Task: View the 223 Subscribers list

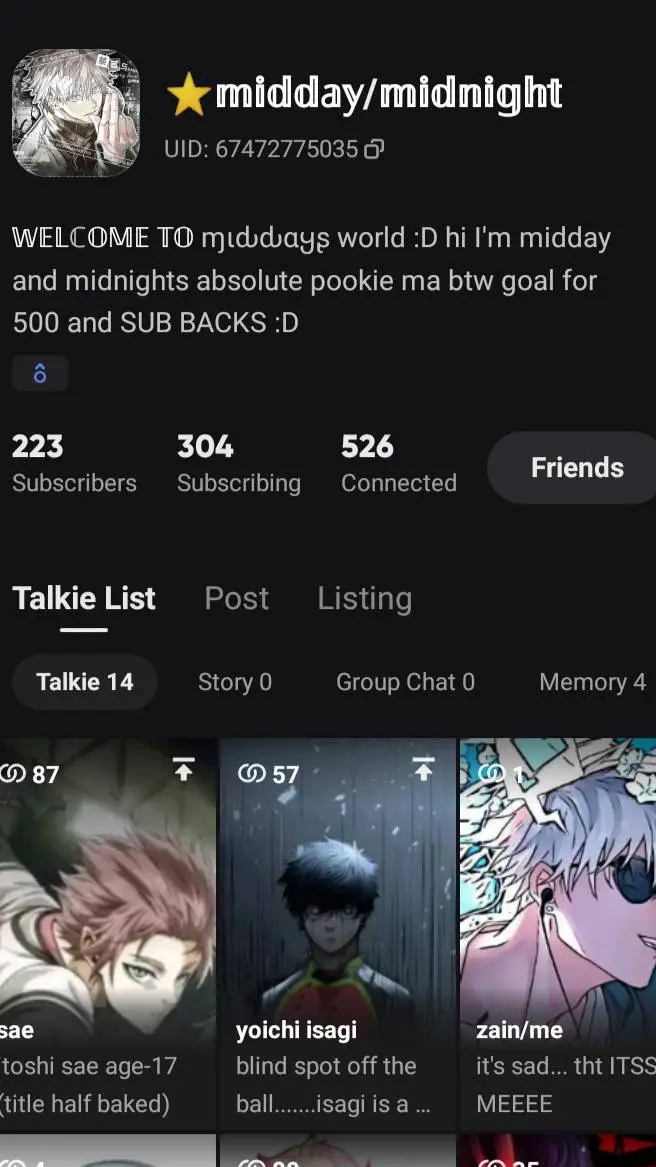Action: pos(74,464)
